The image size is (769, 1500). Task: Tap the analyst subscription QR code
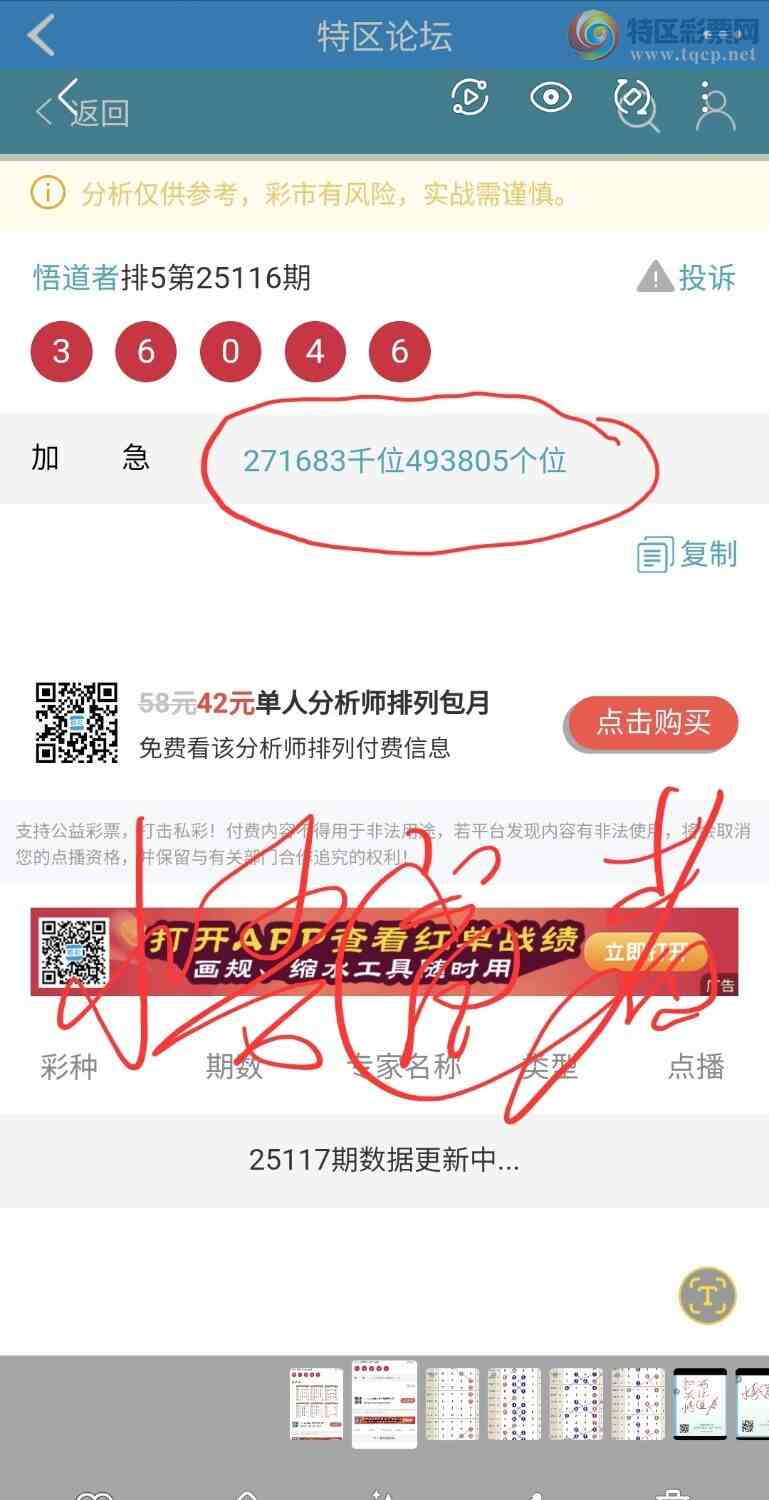click(x=76, y=722)
